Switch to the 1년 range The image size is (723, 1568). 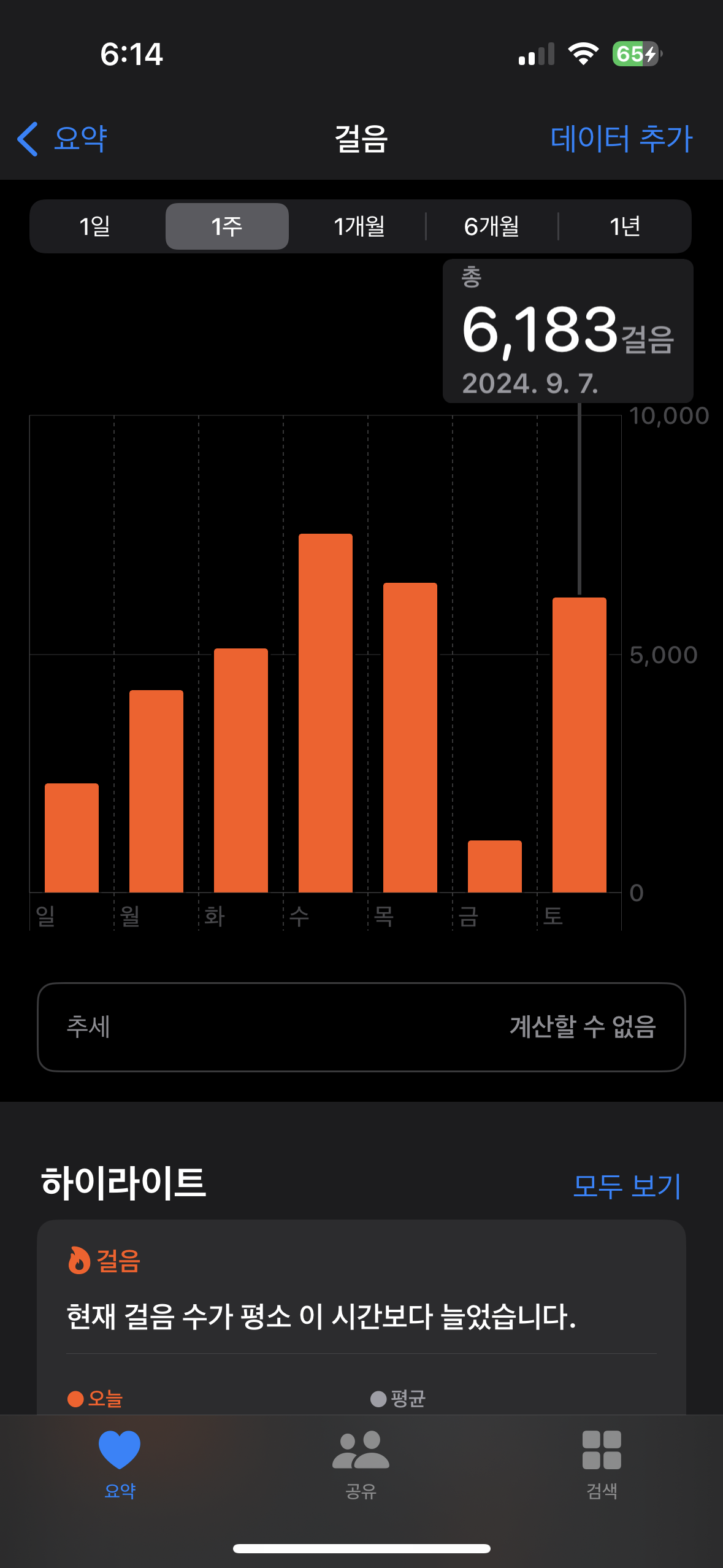(624, 226)
